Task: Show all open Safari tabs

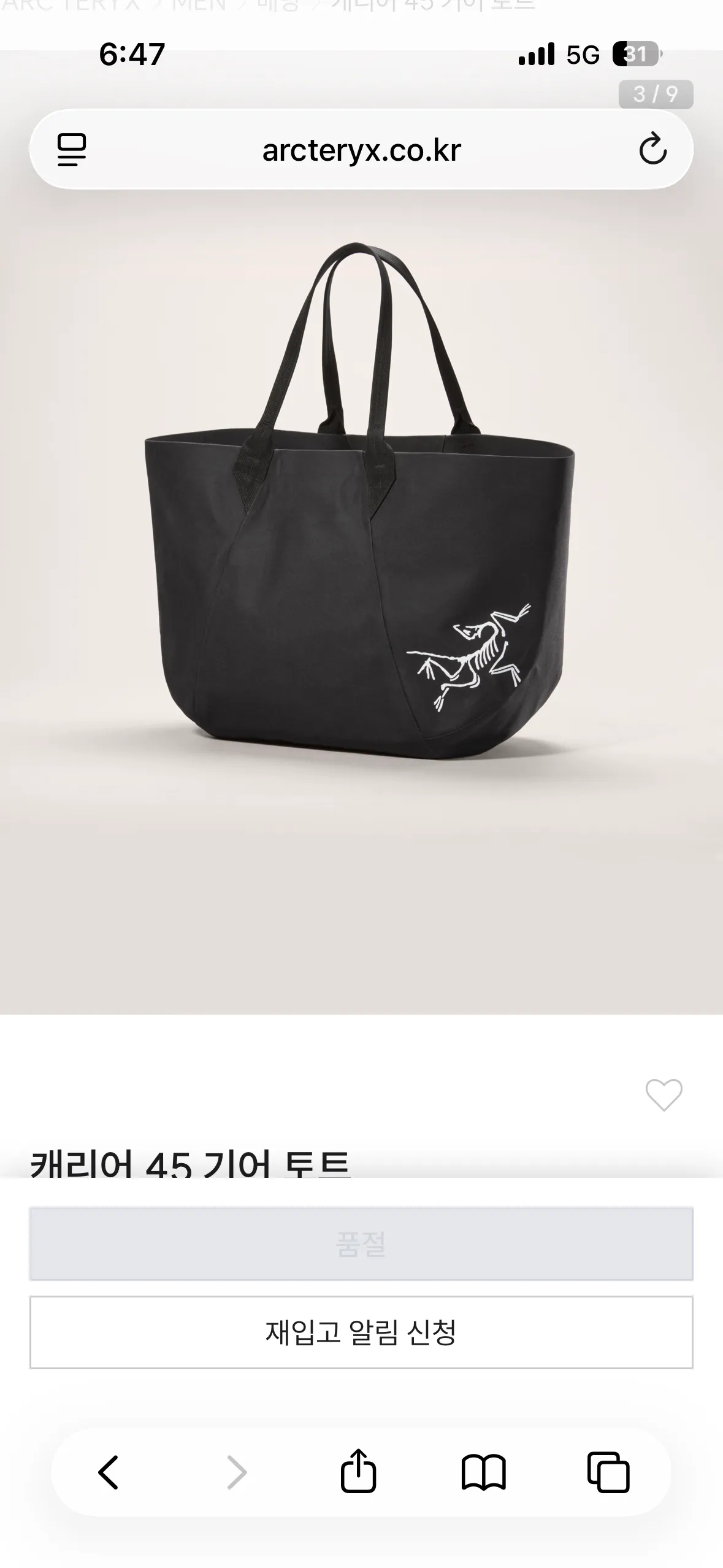Action: pos(608,1472)
